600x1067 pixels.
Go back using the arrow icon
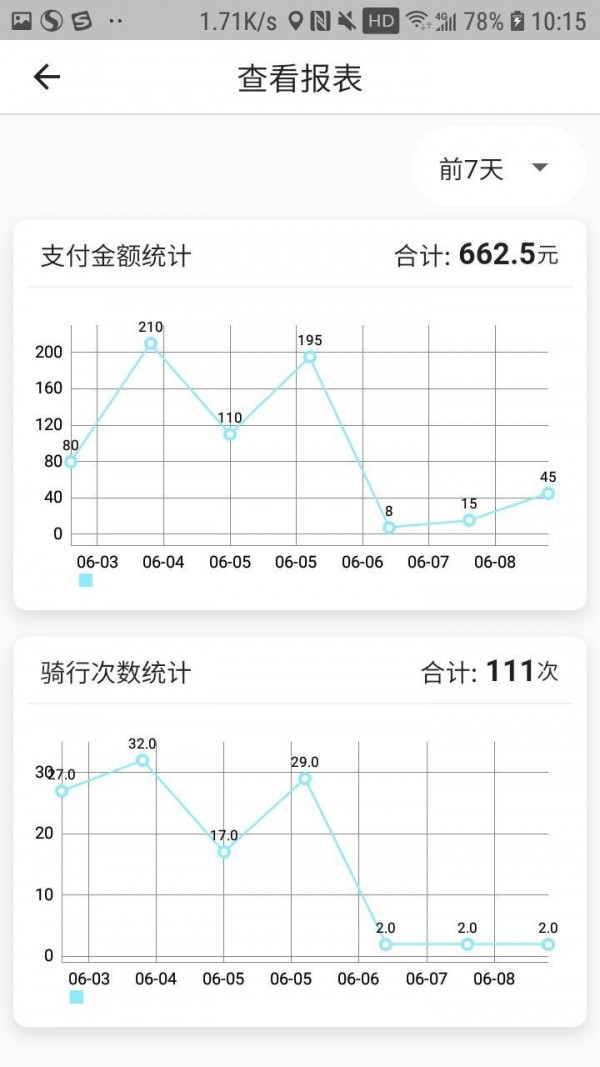47,77
